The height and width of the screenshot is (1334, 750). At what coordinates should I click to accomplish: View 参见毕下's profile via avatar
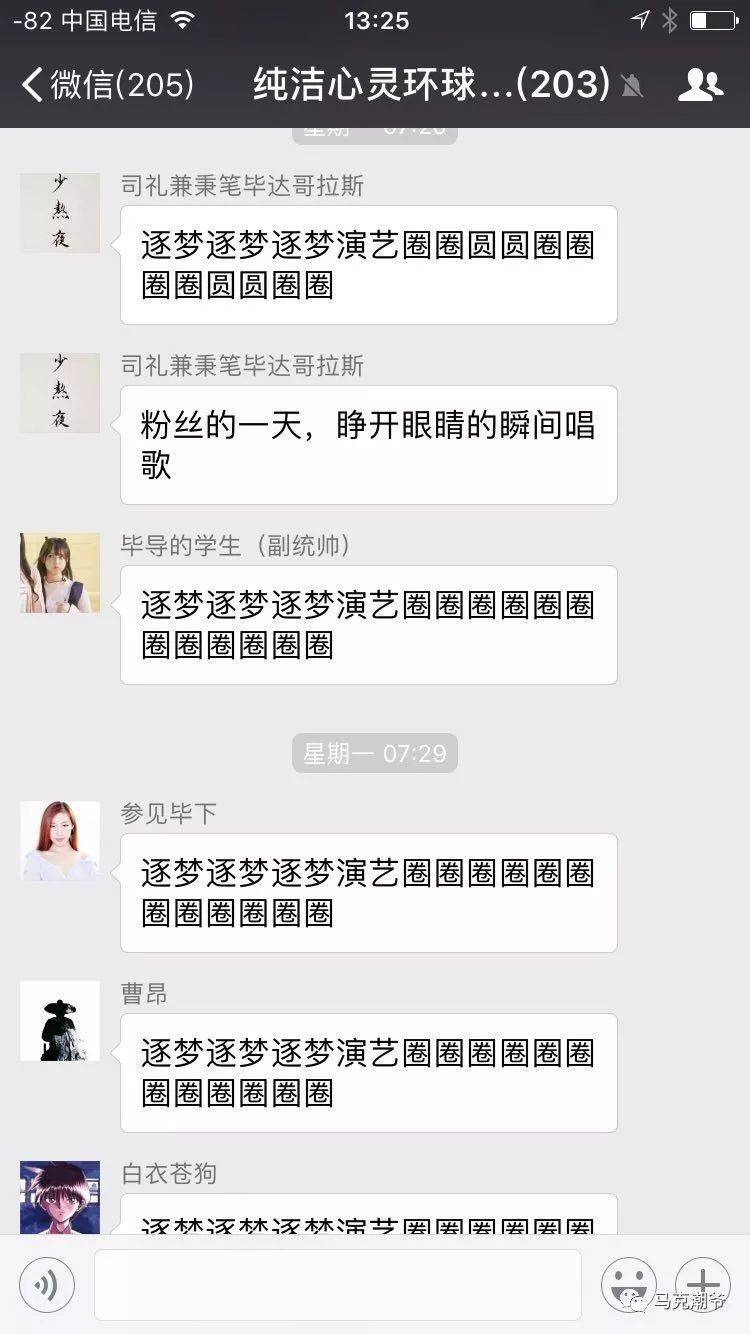(x=60, y=841)
